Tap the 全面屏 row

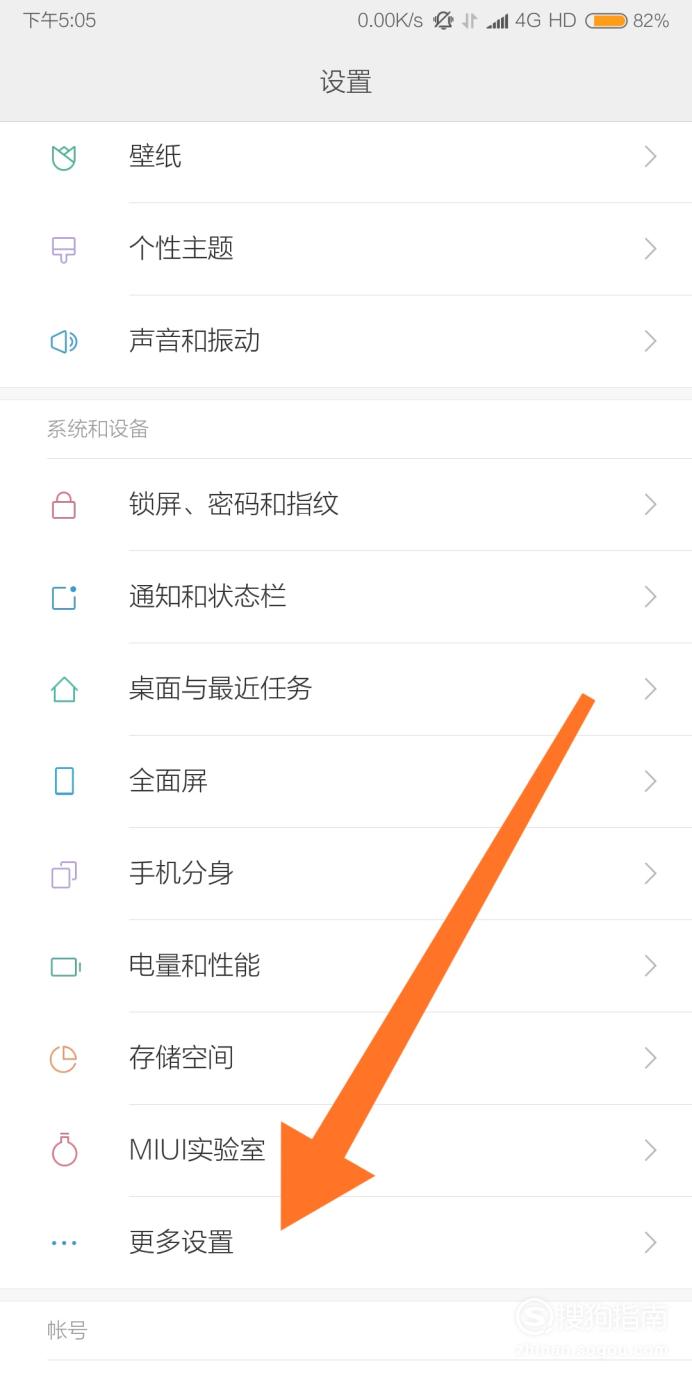tap(346, 781)
